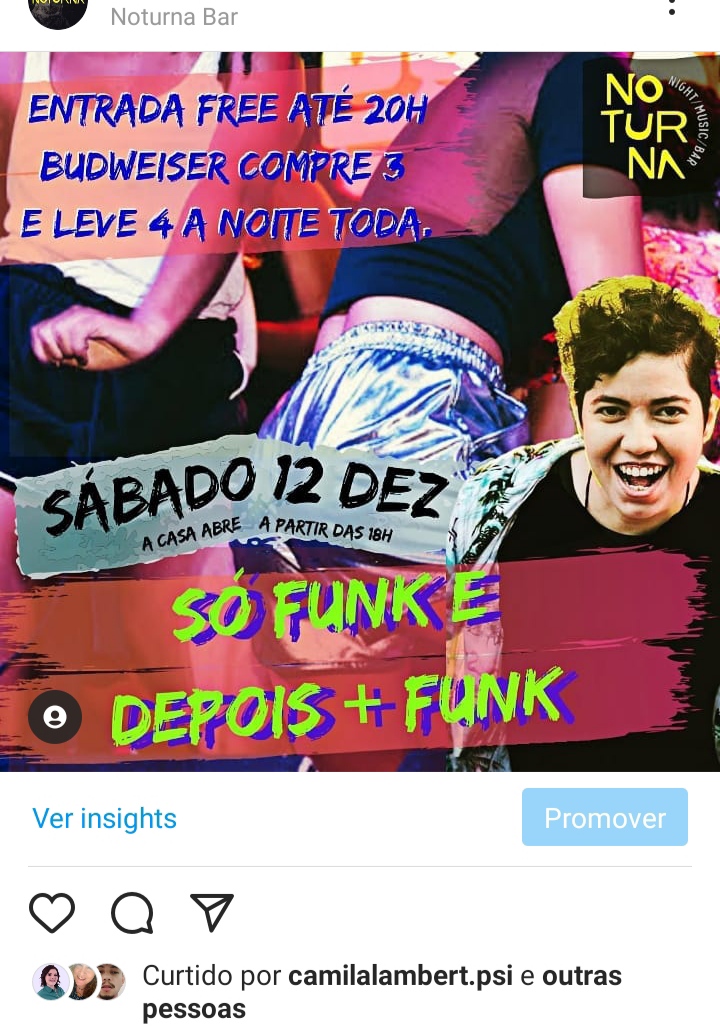Open comments on this post
Viewport: 720px width, 1035px height.
coord(132,912)
